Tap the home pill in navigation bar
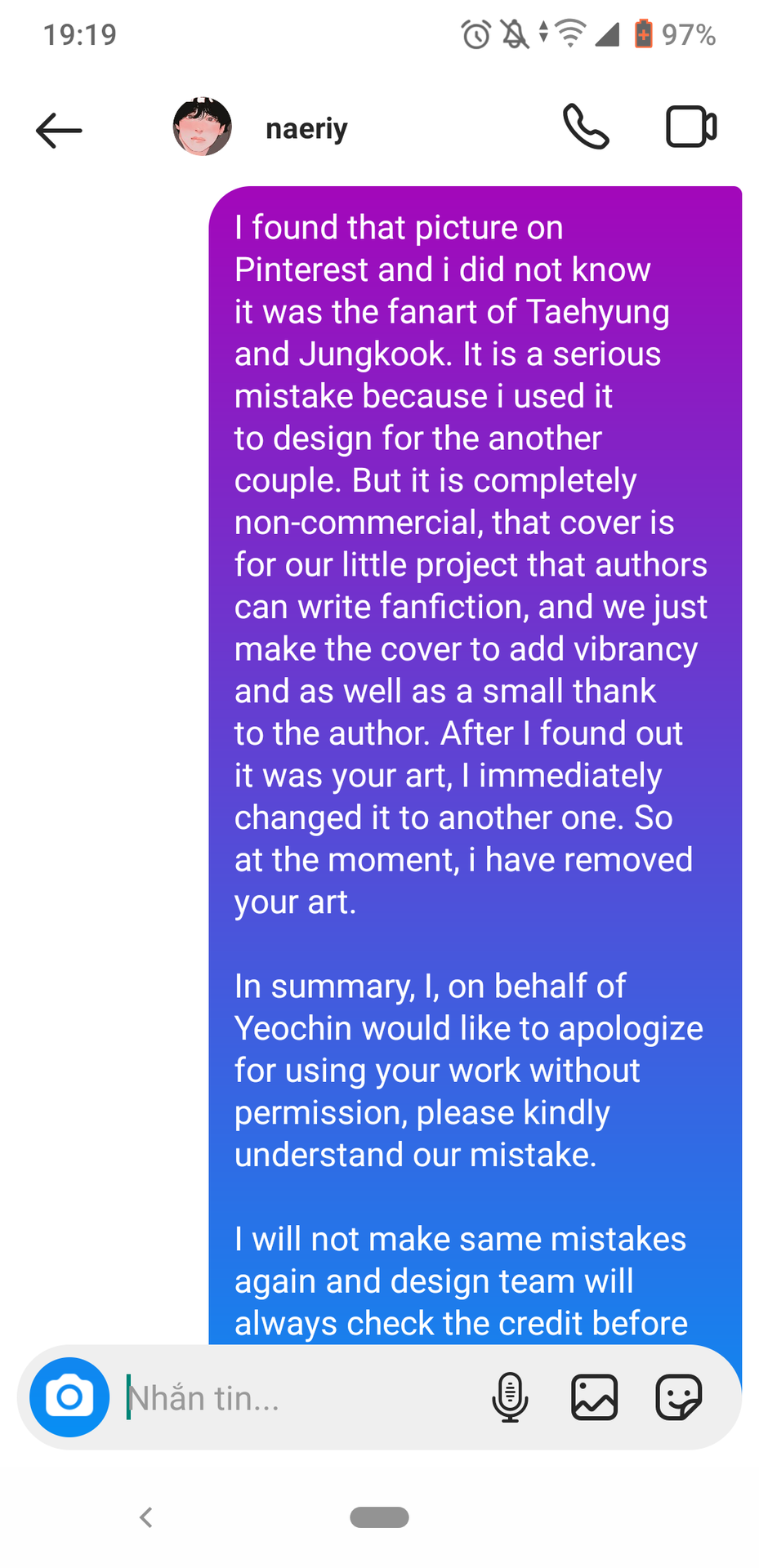The width and height of the screenshot is (759, 1568). [379, 1517]
